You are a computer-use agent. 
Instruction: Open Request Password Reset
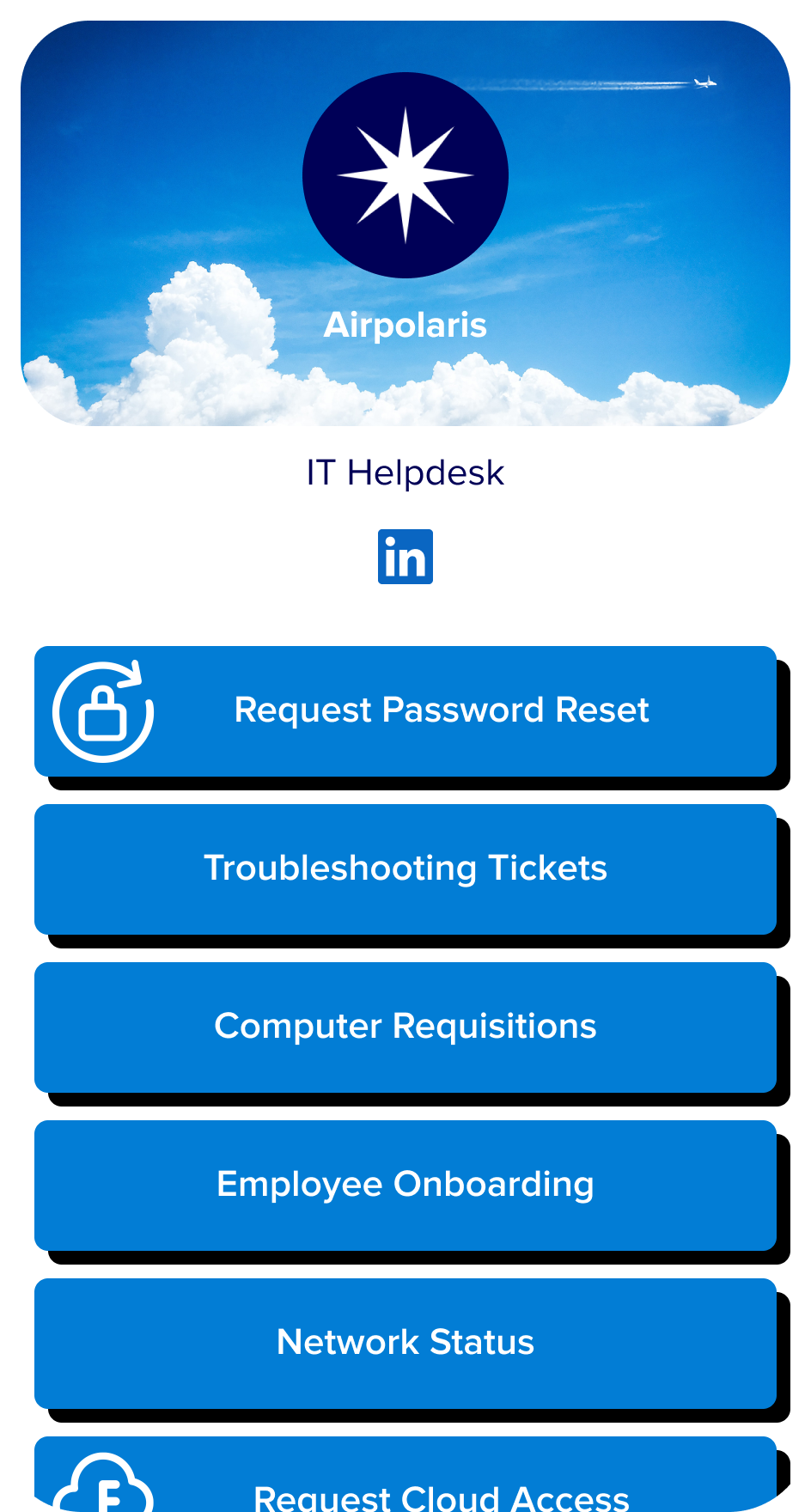tap(405, 711)
